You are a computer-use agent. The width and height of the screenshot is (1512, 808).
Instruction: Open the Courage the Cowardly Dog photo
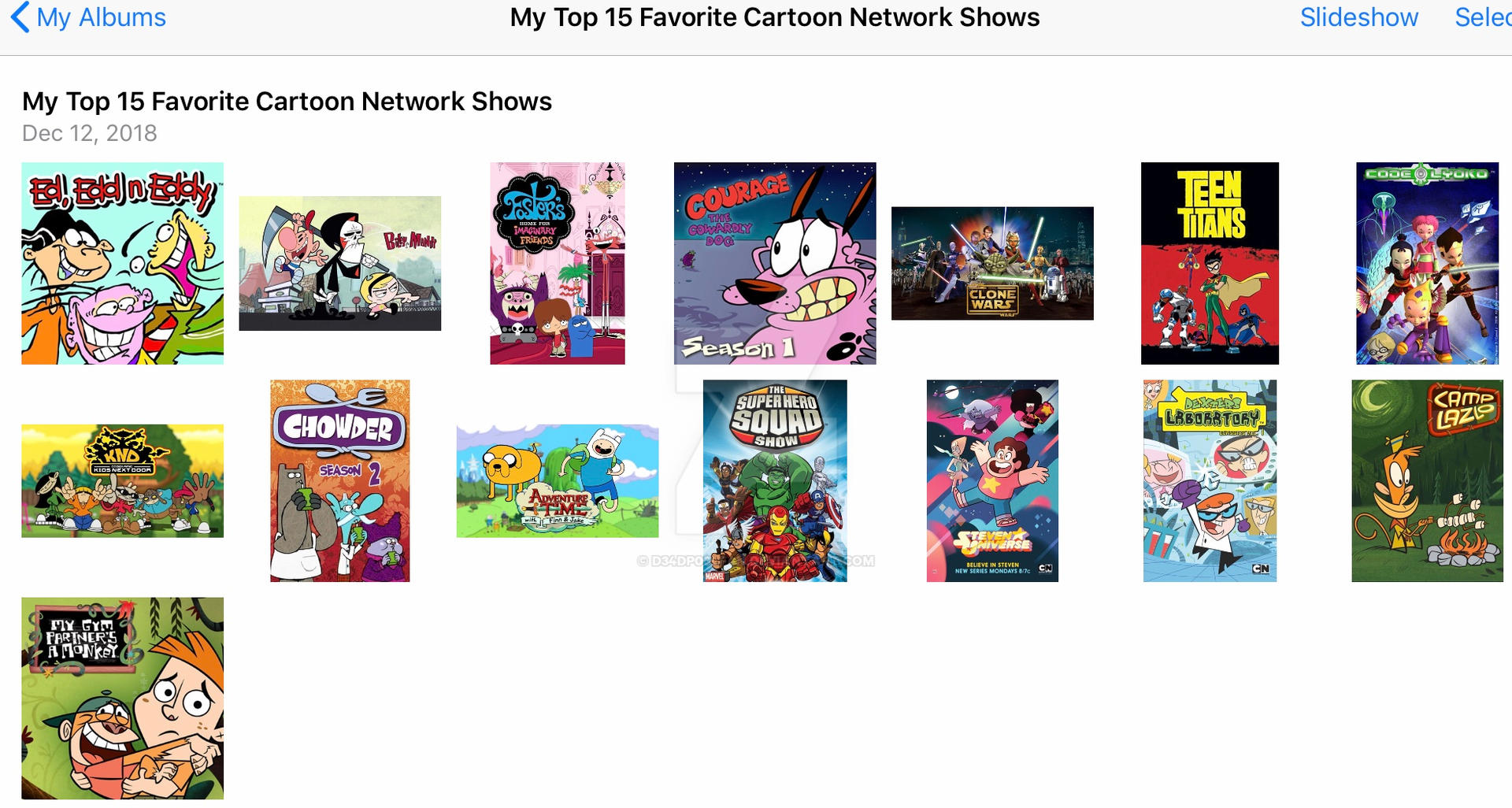click(774, 263)
